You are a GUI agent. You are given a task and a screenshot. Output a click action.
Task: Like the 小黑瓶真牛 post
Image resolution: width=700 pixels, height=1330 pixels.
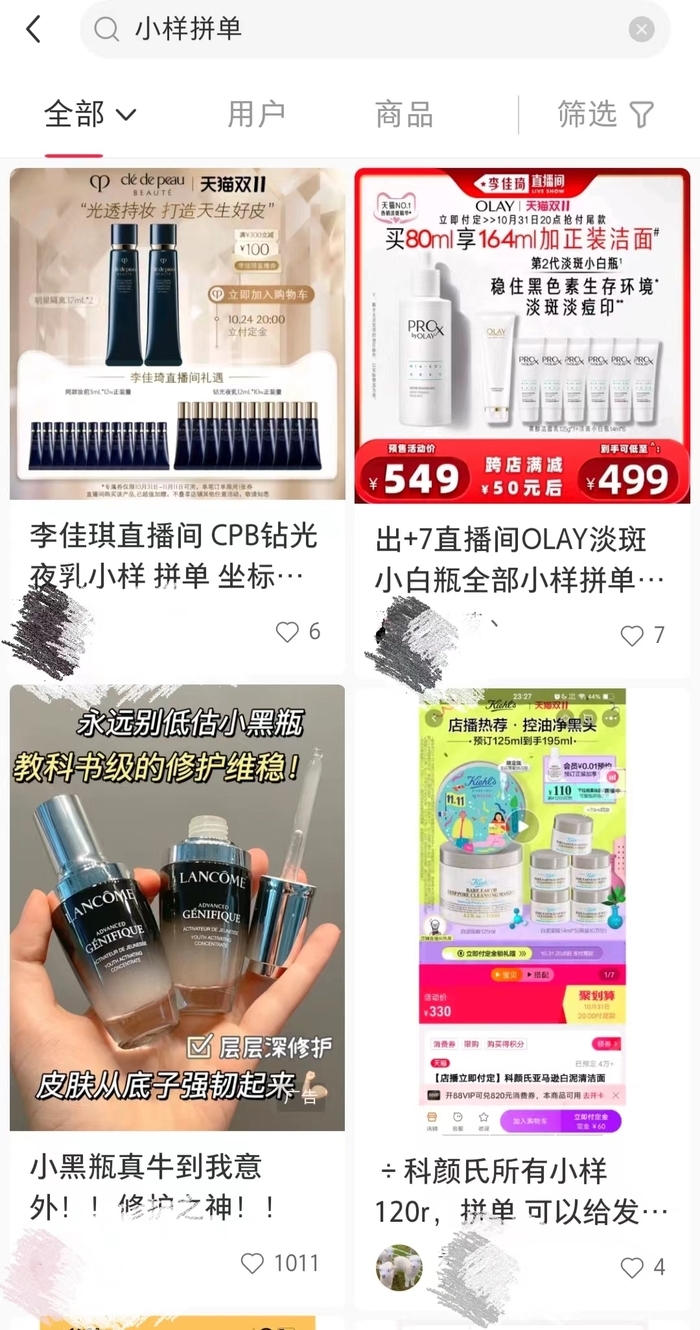(x=253, y=1263)
